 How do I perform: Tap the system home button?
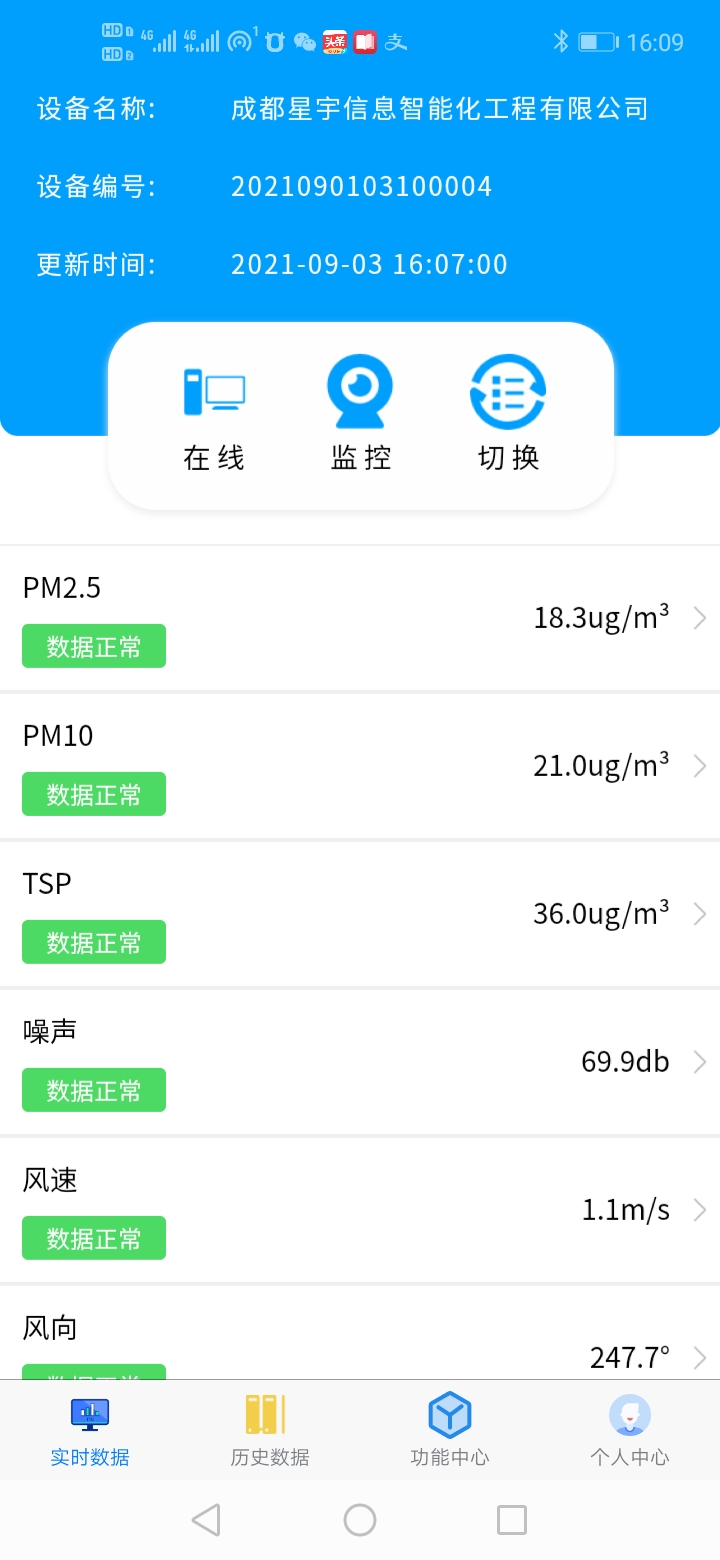[x=360, y=1520]
